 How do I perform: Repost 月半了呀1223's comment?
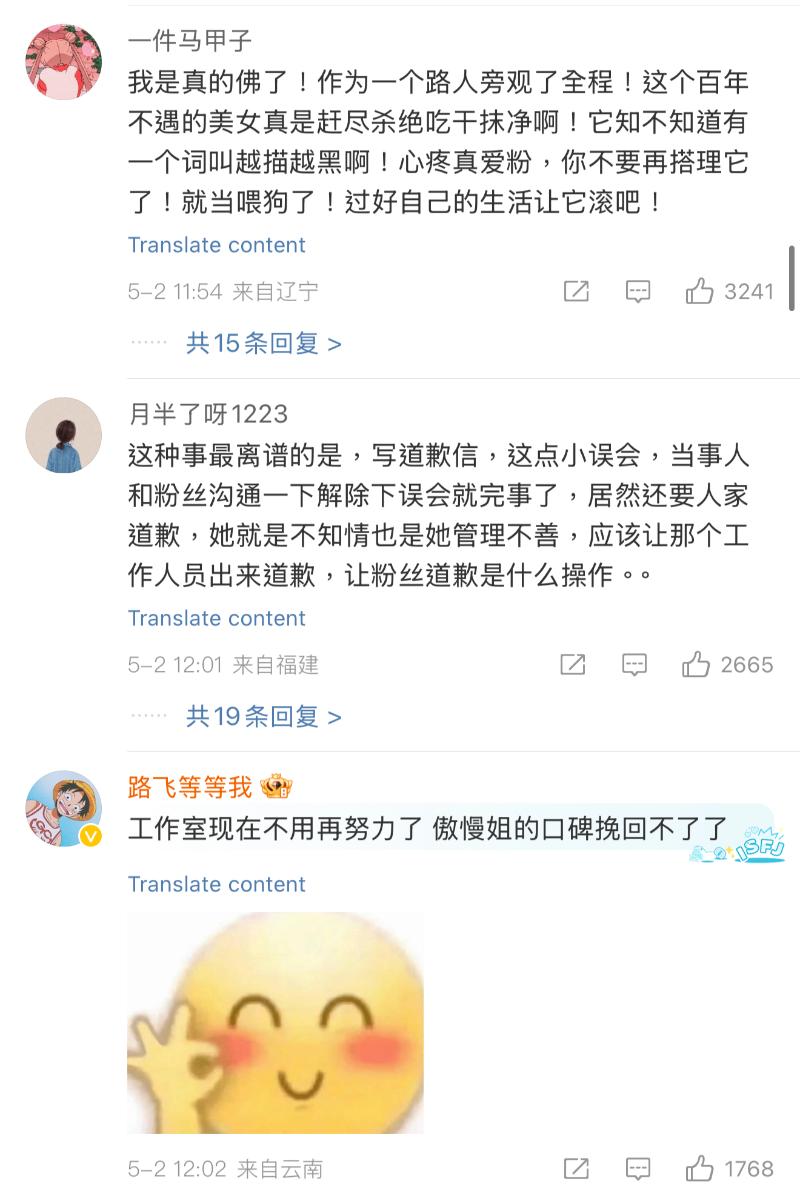click(573, 665)
